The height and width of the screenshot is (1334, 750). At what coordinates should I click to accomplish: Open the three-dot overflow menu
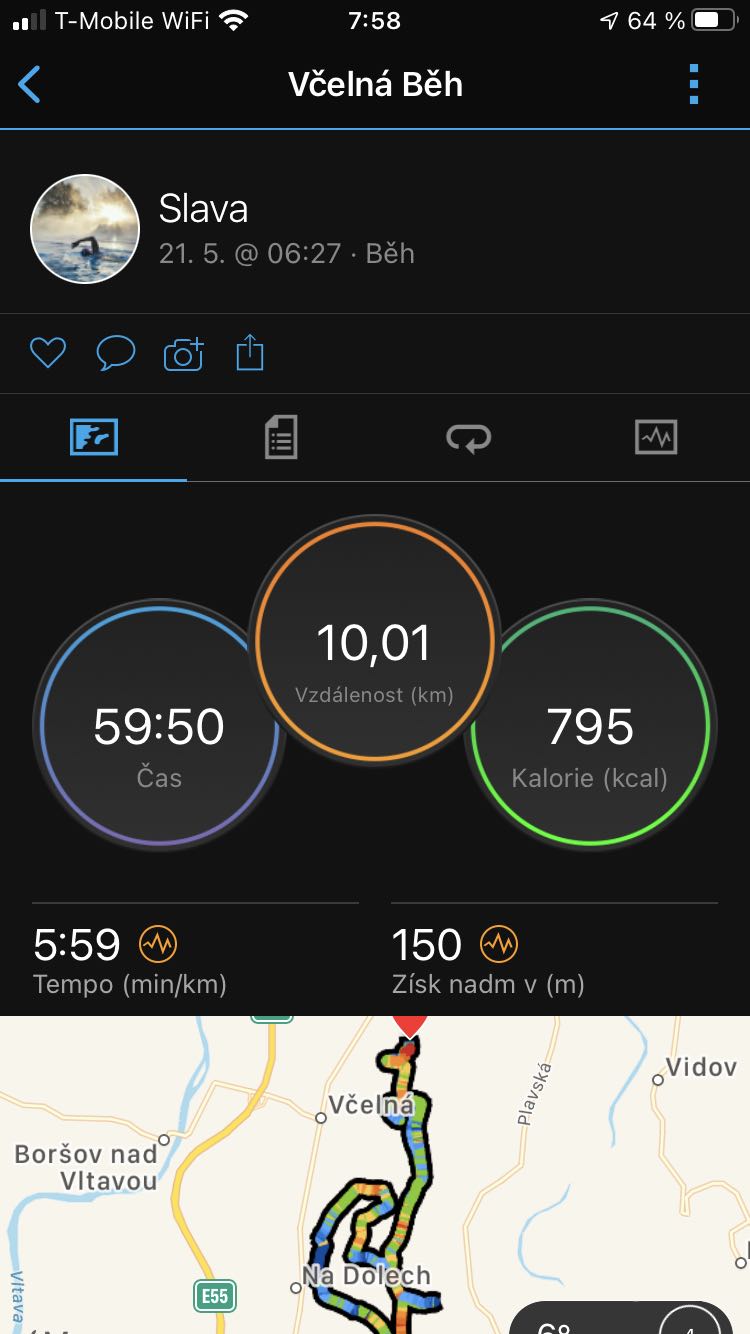pyautogui.click(x=694, y=85)
